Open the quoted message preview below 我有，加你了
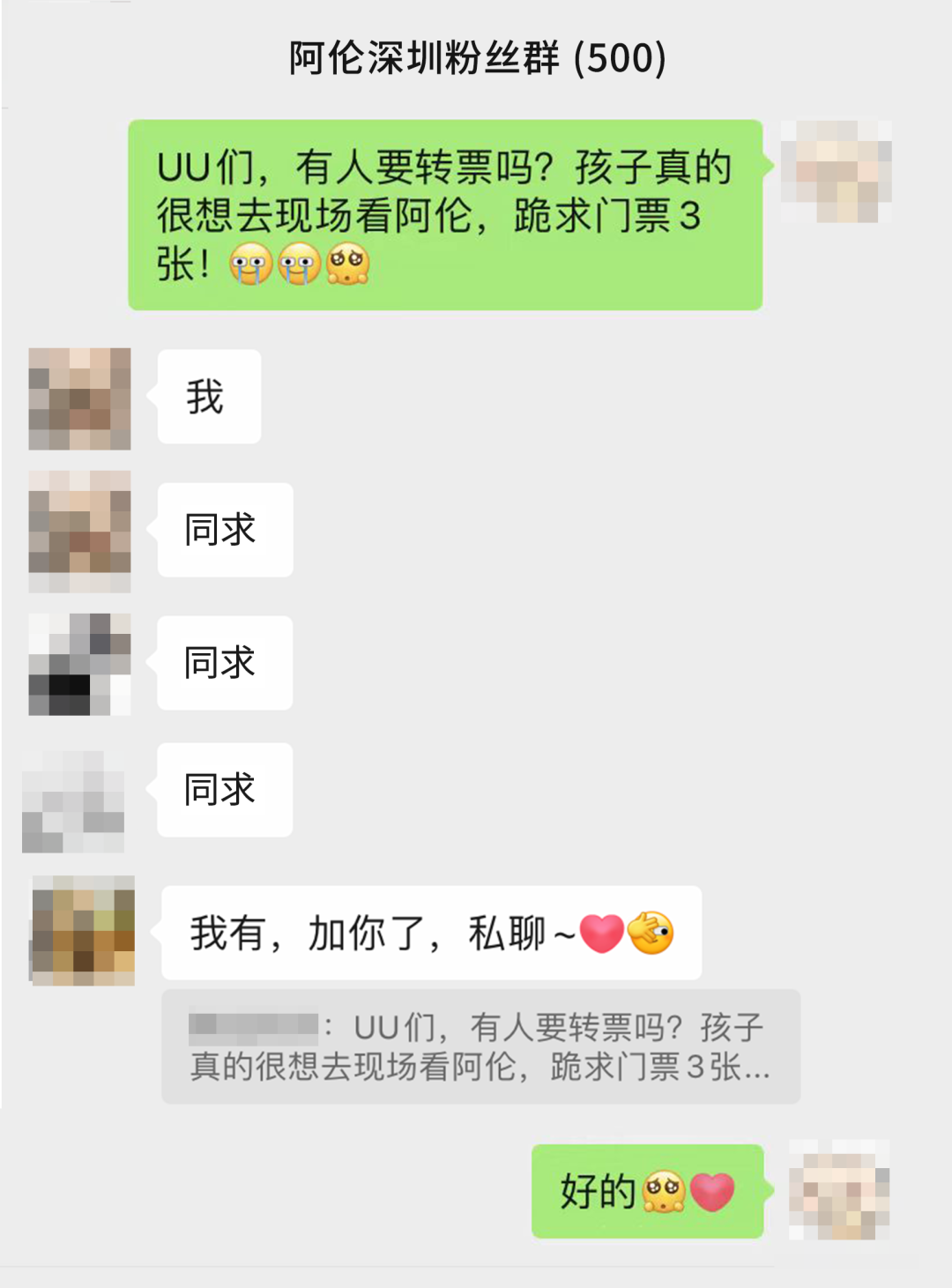Screen dimensions: 952x1288 click(480, 1046)
